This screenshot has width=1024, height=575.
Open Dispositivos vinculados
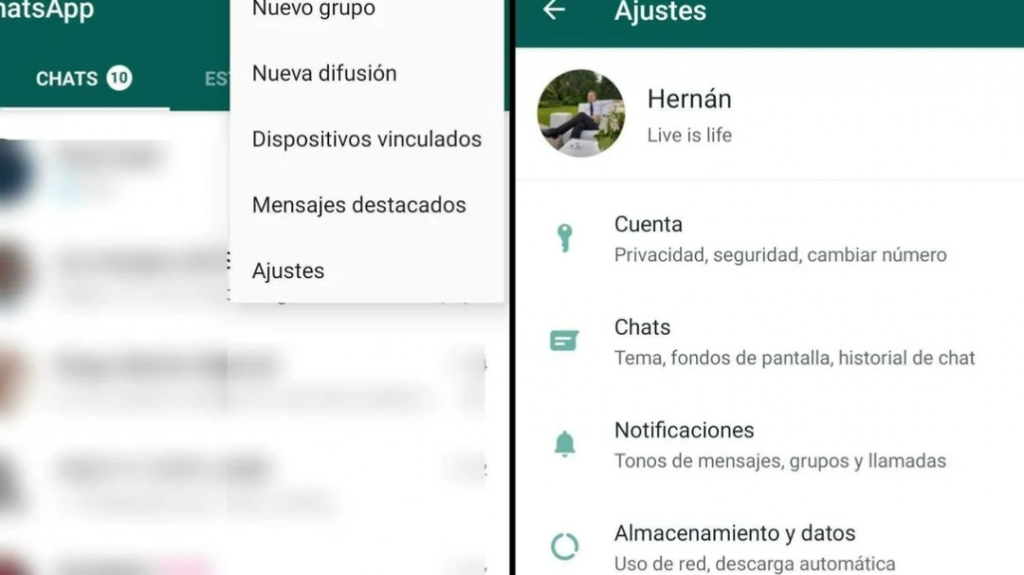(x=366, y=139)
